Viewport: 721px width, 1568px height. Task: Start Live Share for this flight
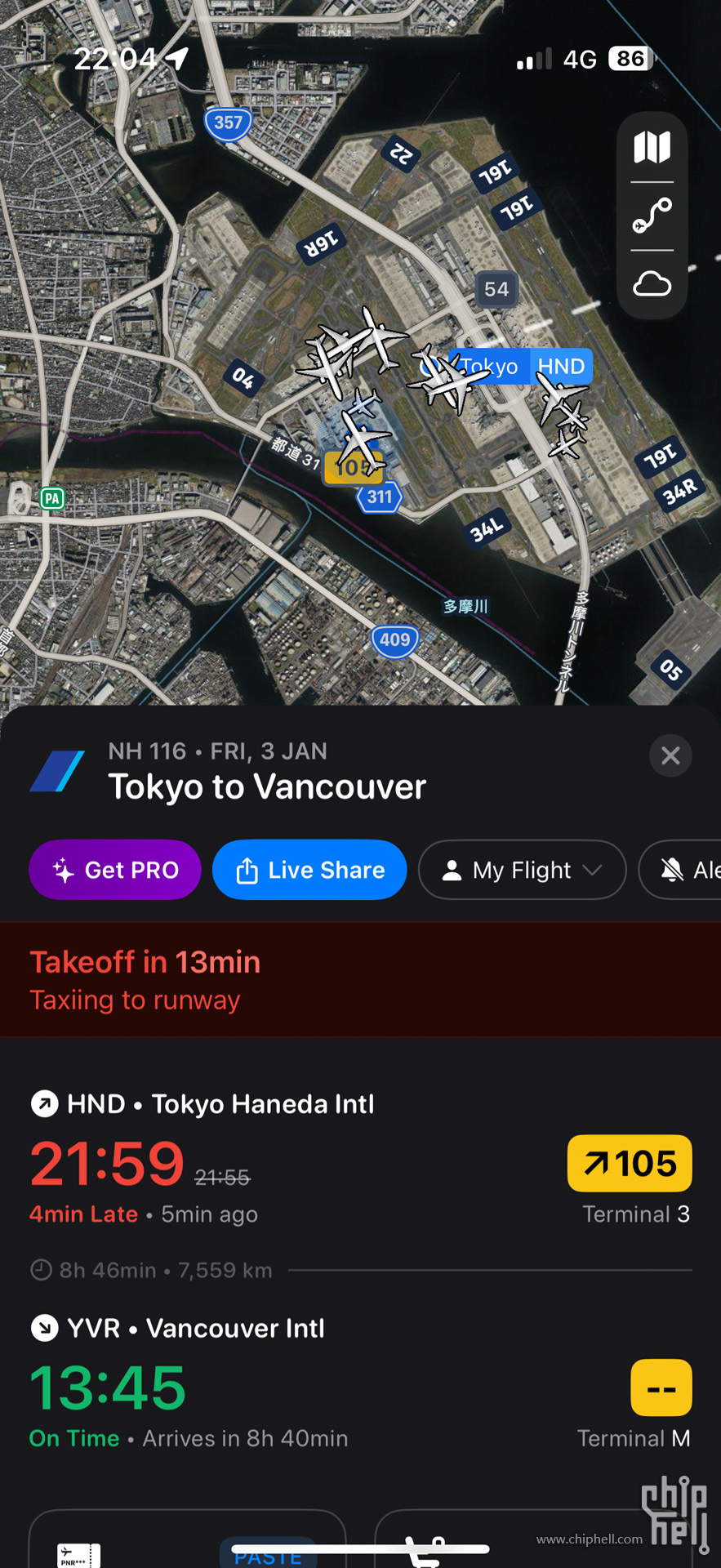[x=309, y=870]
